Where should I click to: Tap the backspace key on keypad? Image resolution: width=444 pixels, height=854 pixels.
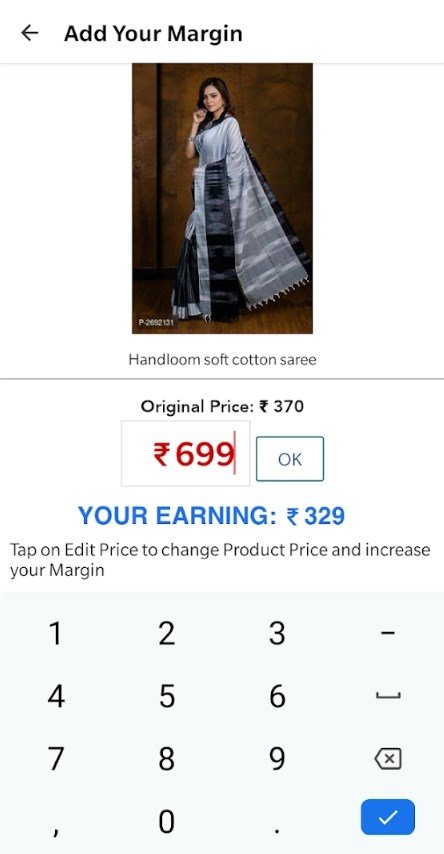pyautogui.click(x=388, y=758)
